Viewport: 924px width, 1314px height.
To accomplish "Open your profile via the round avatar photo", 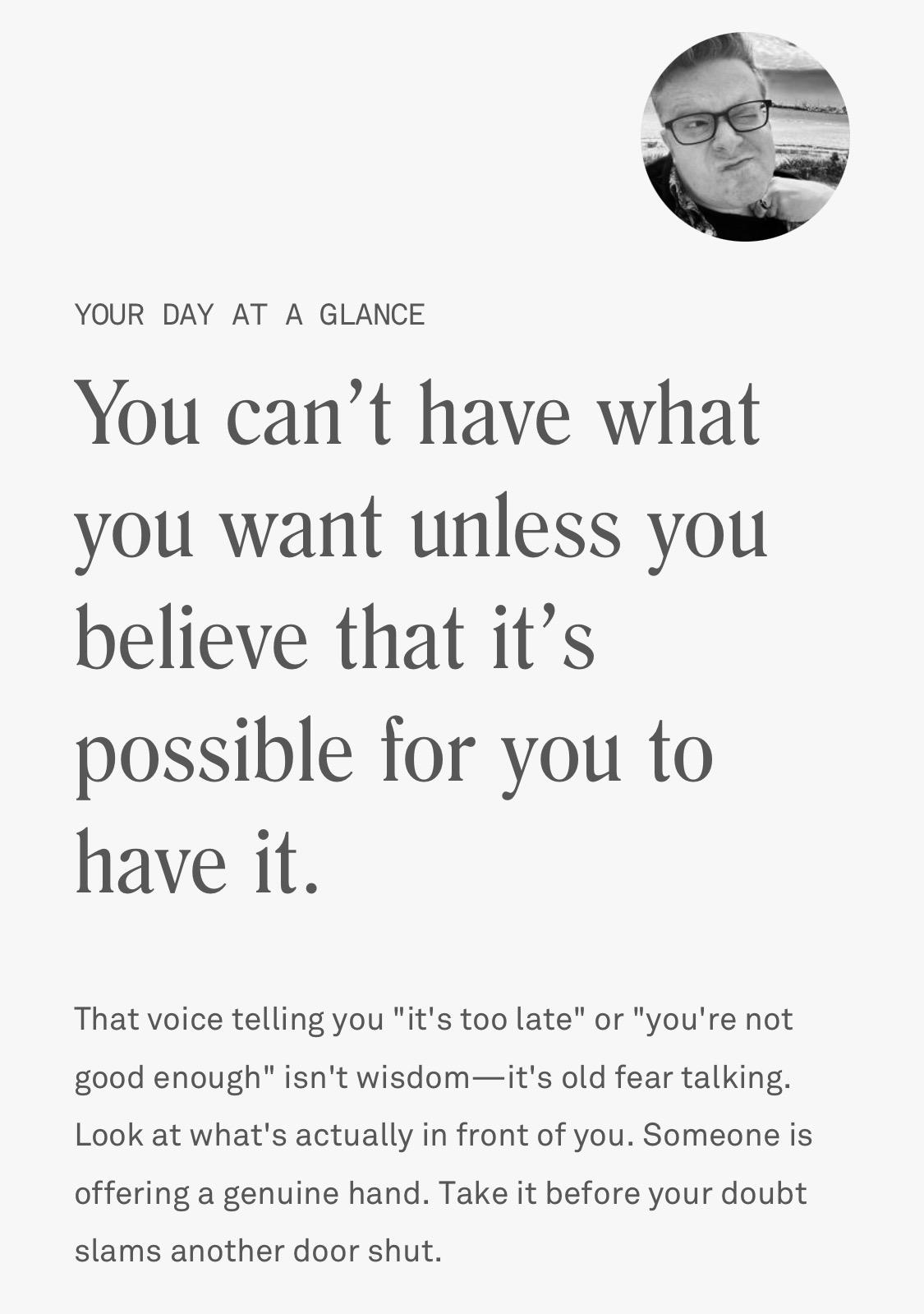I will click(745, 136).
